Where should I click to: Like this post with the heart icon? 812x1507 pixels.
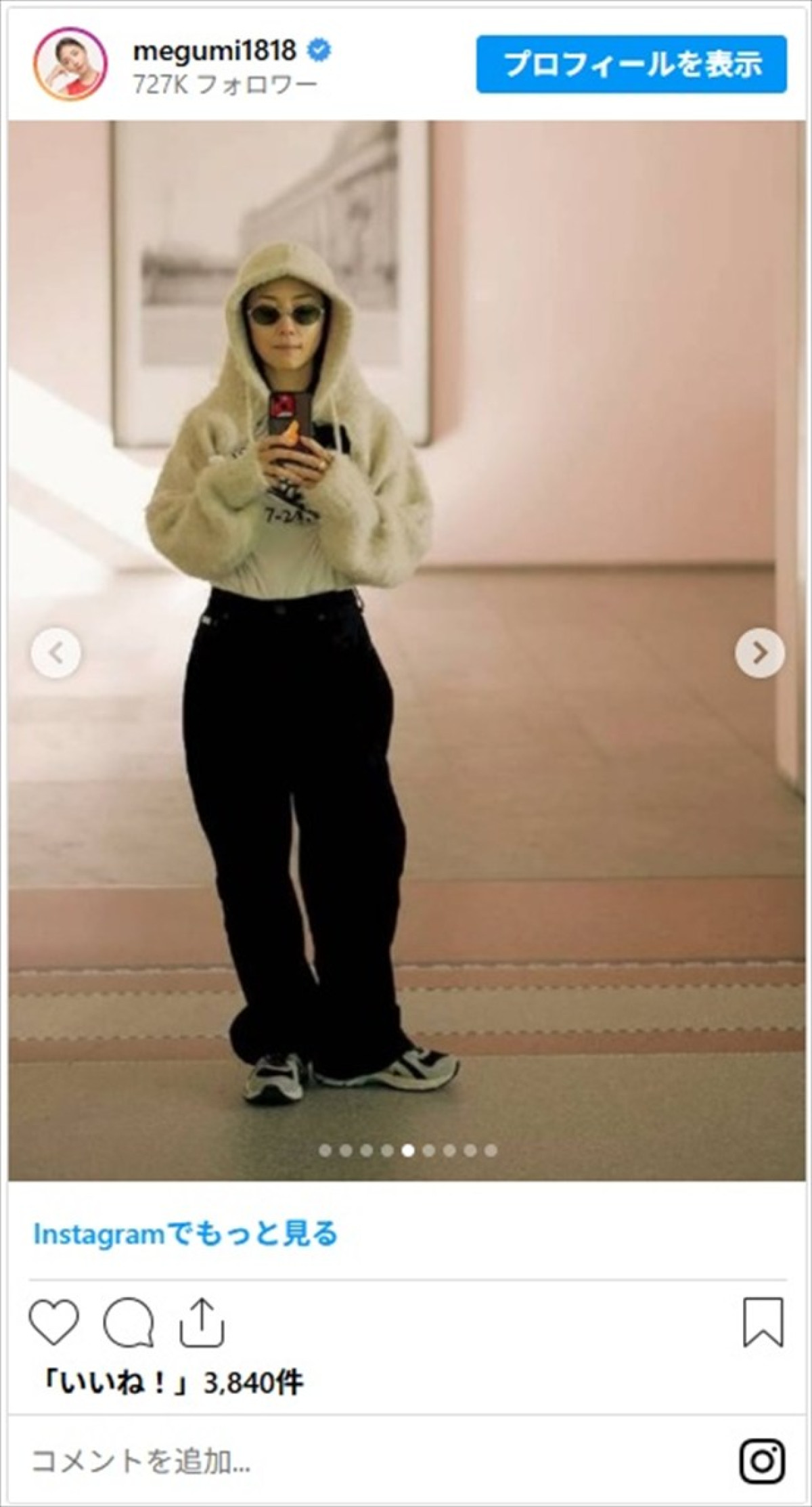pyautogui.click(x=54, y=1321)
